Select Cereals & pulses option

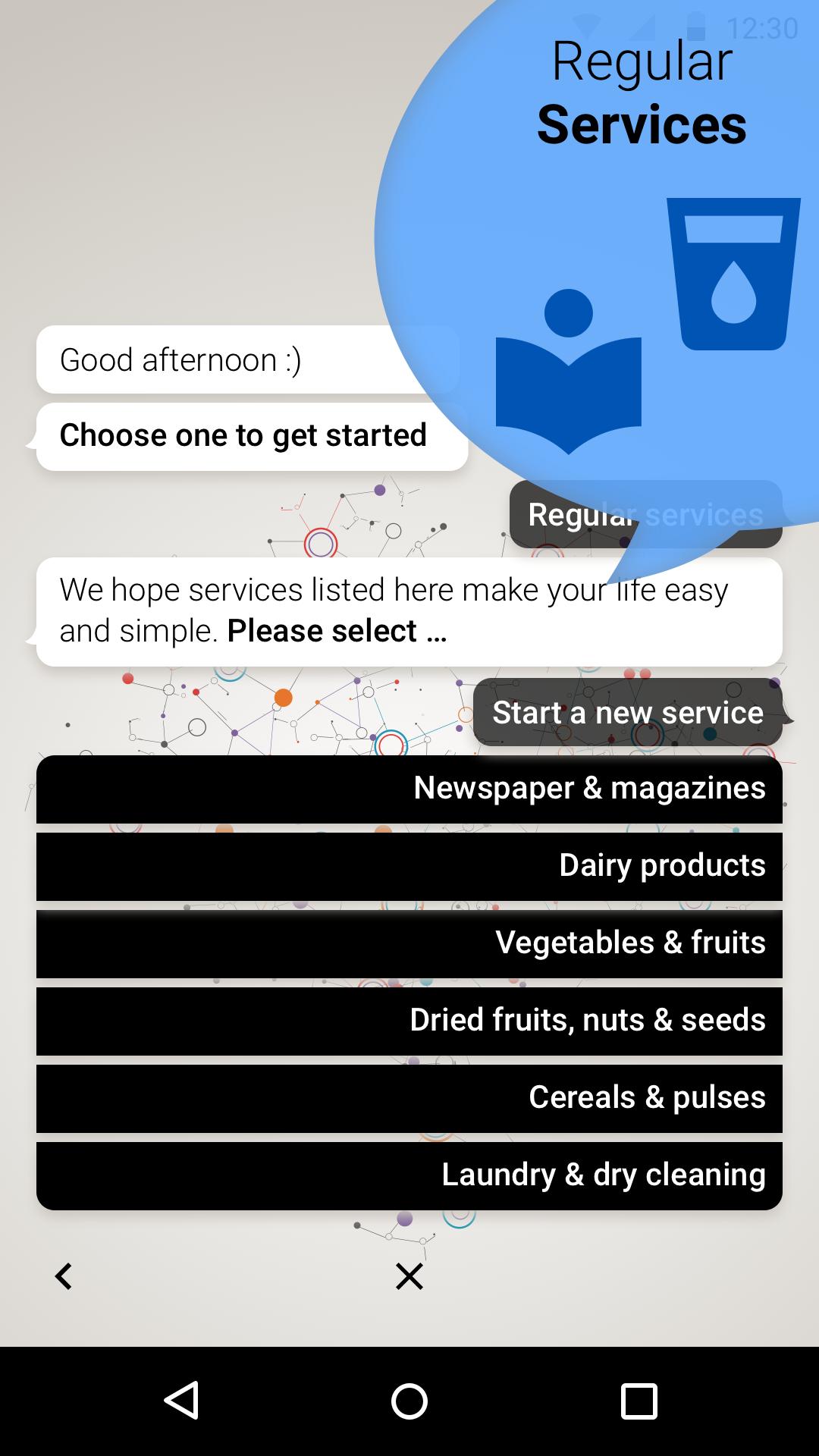click(x=409, y=1098)
